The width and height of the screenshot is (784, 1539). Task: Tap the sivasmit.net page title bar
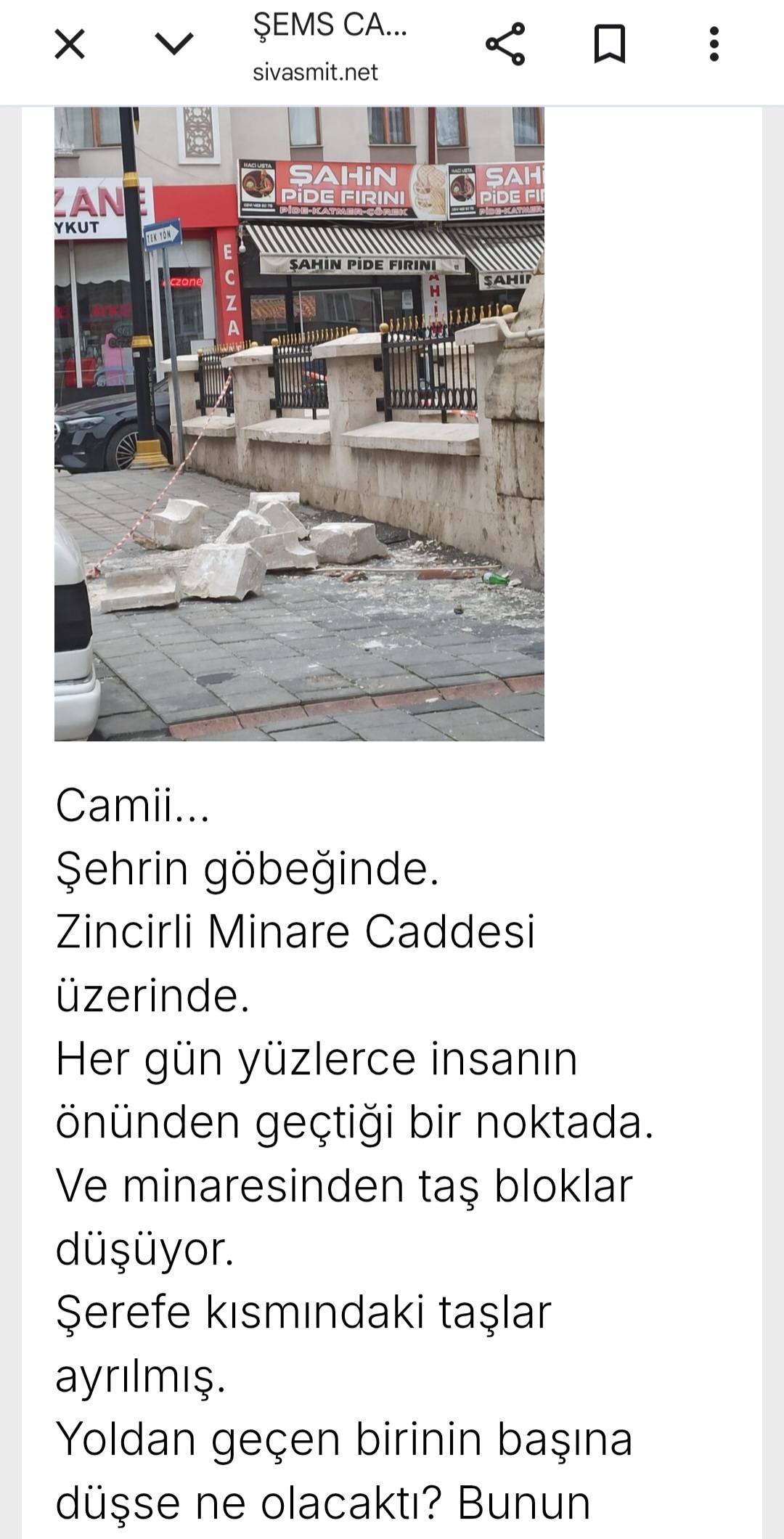(329, 47)
